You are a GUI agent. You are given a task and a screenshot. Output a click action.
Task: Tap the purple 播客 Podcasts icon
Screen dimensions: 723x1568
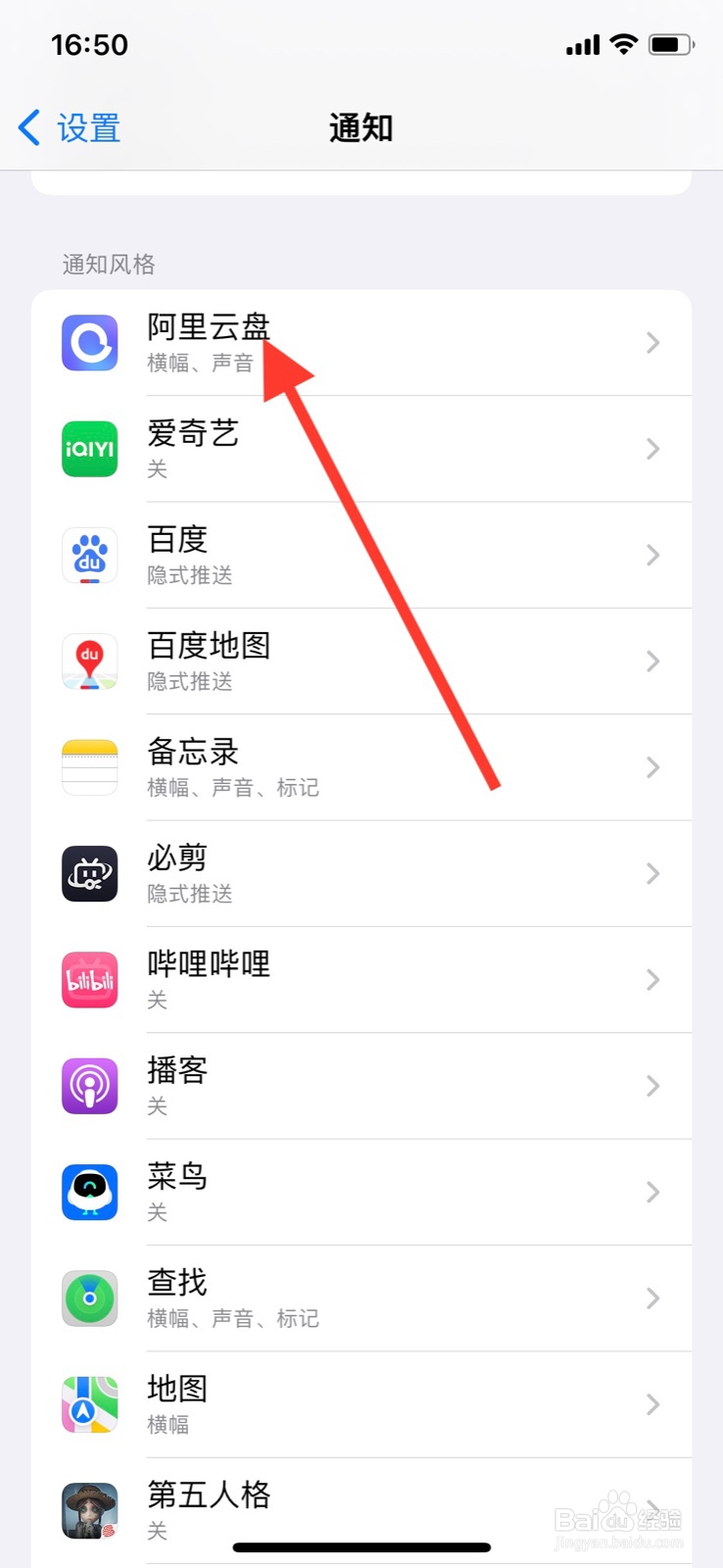(x=89, y=1086)
